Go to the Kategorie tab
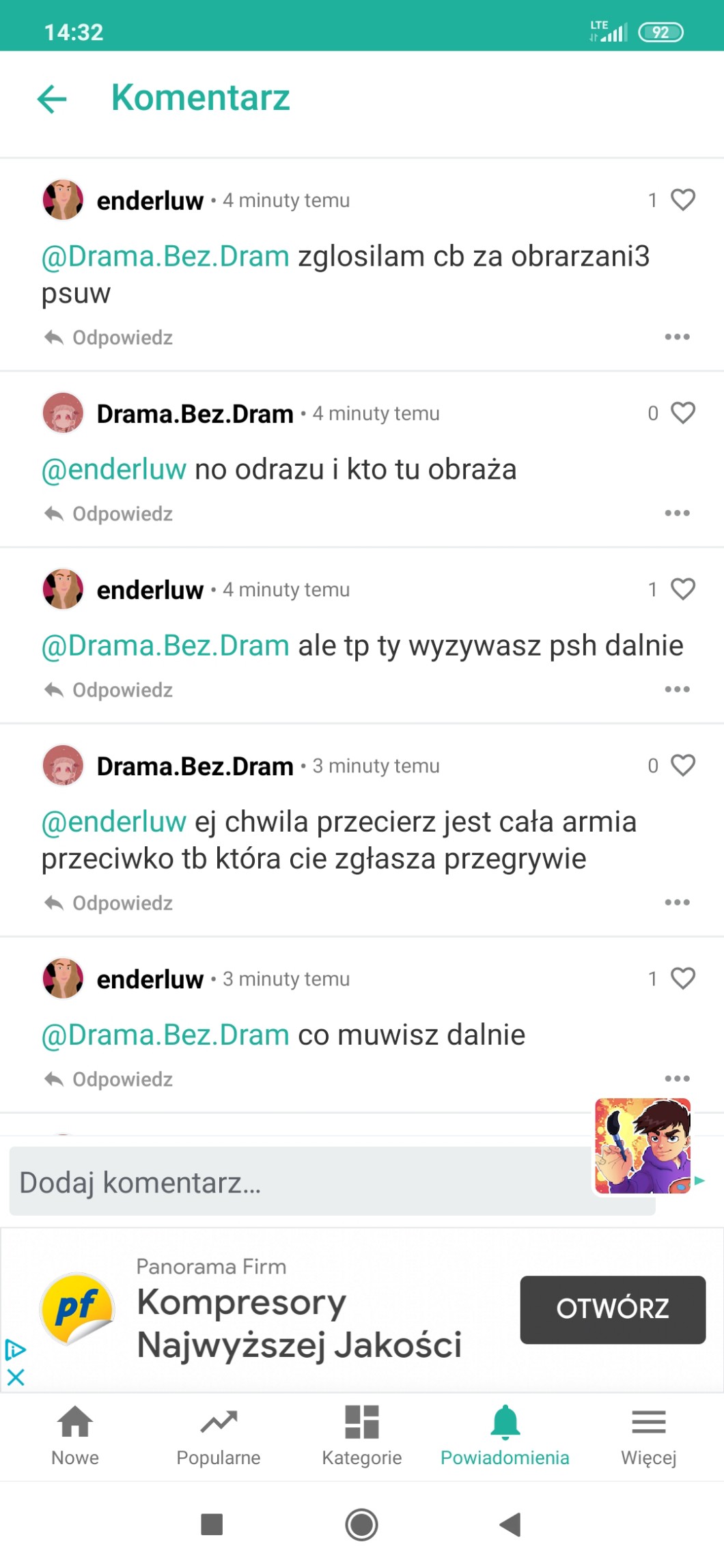The height and width of the screenshot is (1568, 724). click(x=361, y=1434)
